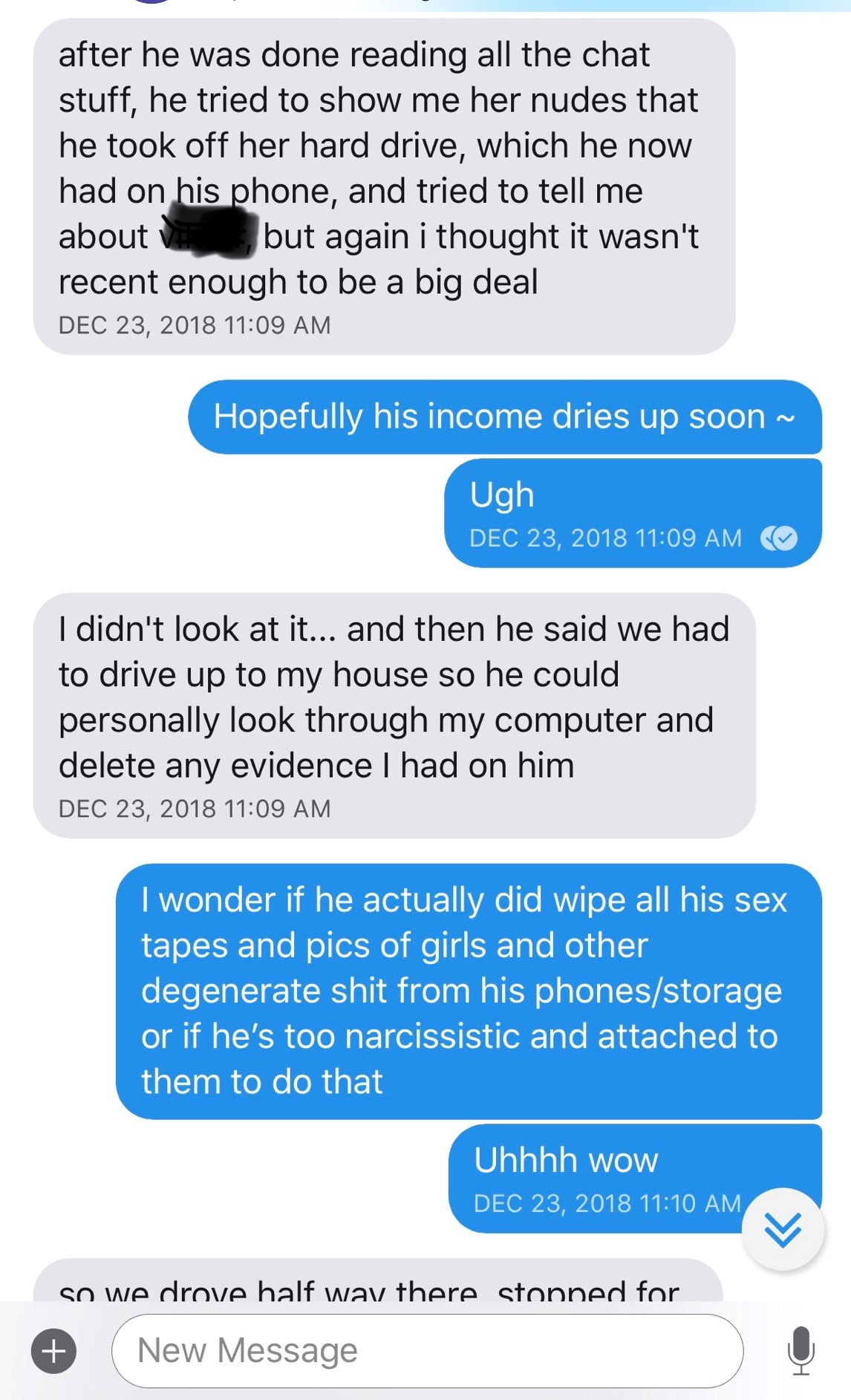Image resolution: width=851 pixels, height=1400 pixels.
Task: Tap the New Message text field
Action: pos(427,1350)
